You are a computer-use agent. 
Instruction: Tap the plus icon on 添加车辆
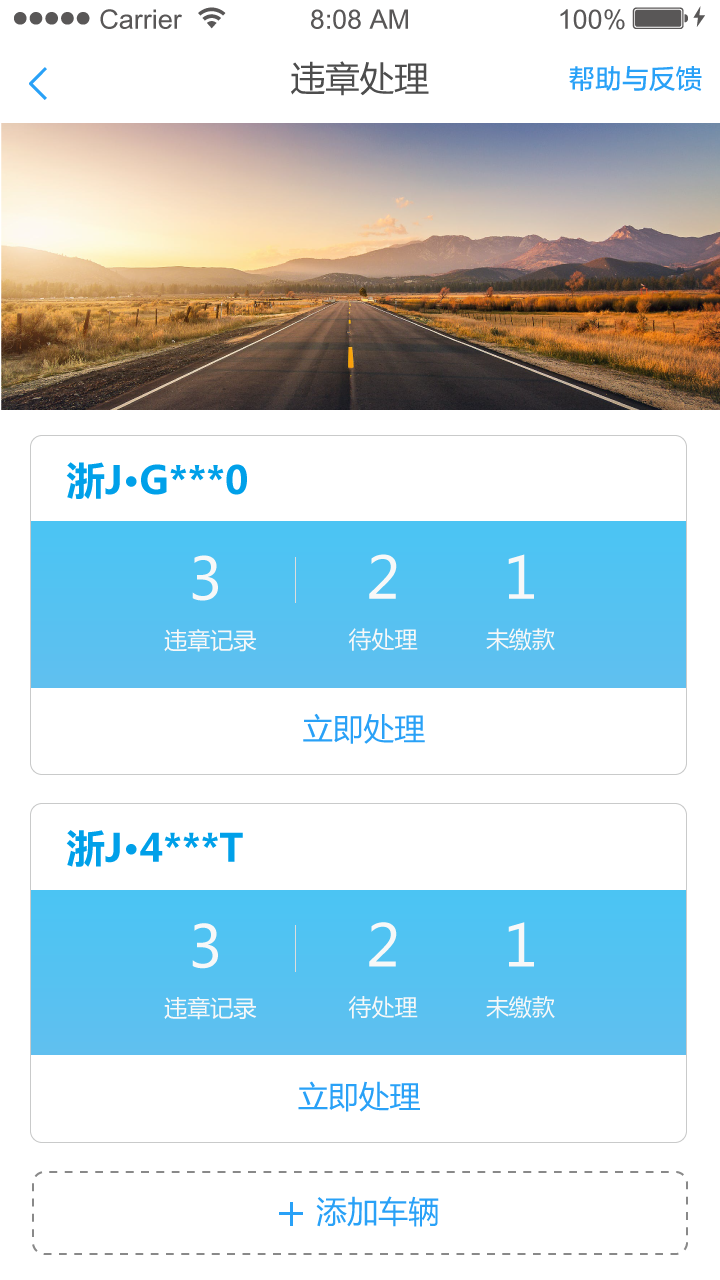point(289,1212)
